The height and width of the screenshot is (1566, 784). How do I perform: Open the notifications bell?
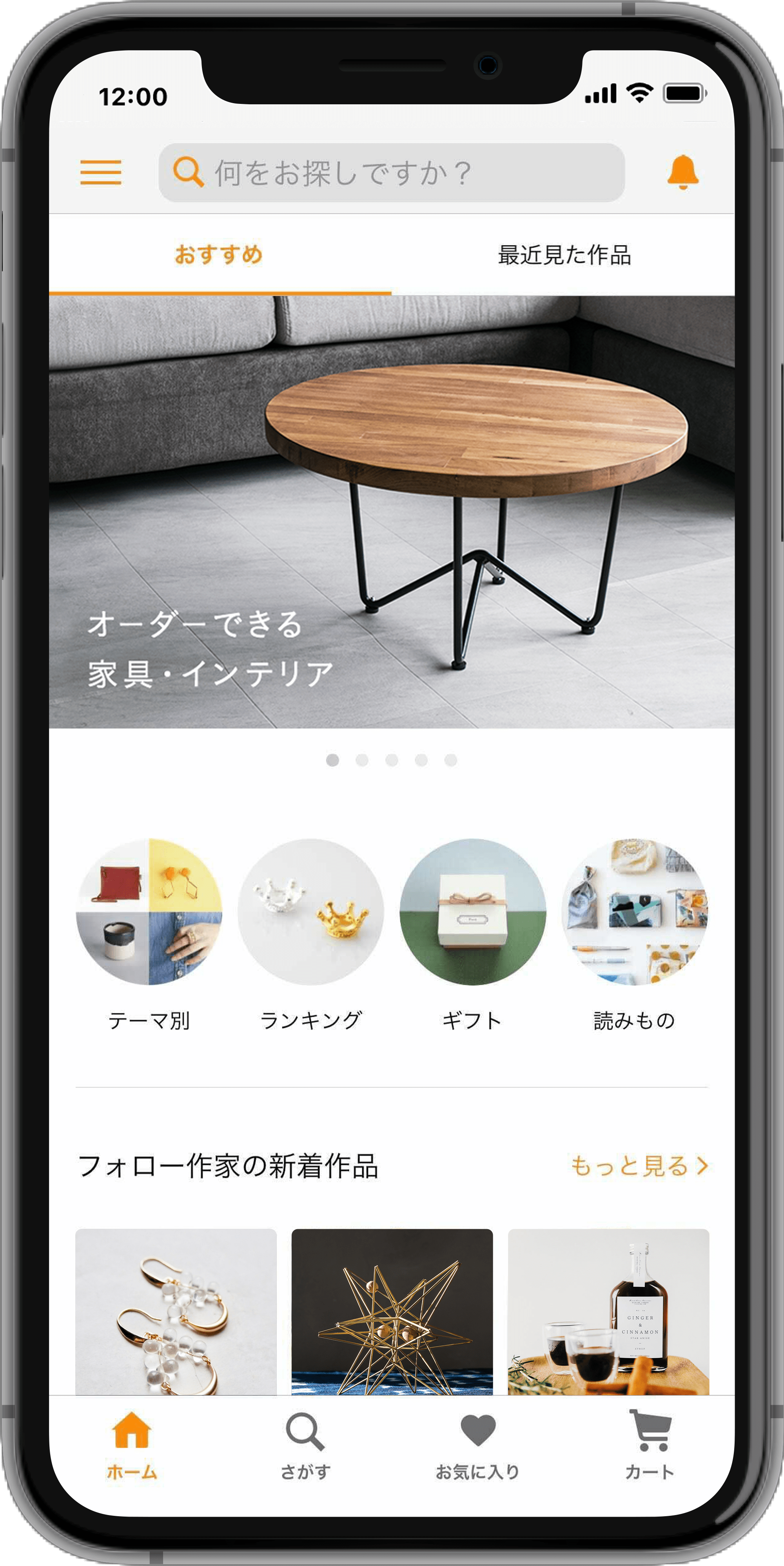(x=683, y=172)
